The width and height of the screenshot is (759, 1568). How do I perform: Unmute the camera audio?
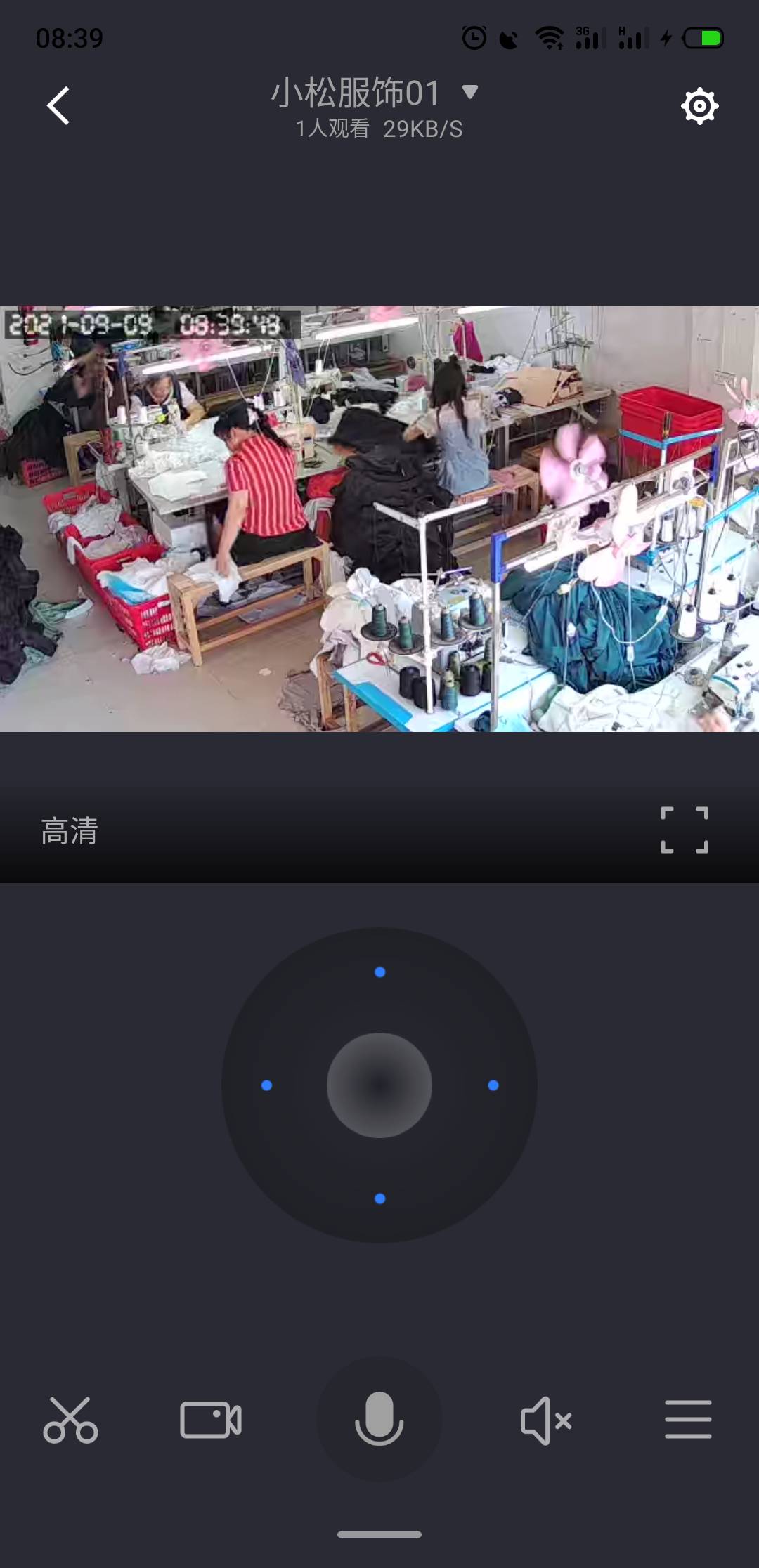coord(546,1420)
